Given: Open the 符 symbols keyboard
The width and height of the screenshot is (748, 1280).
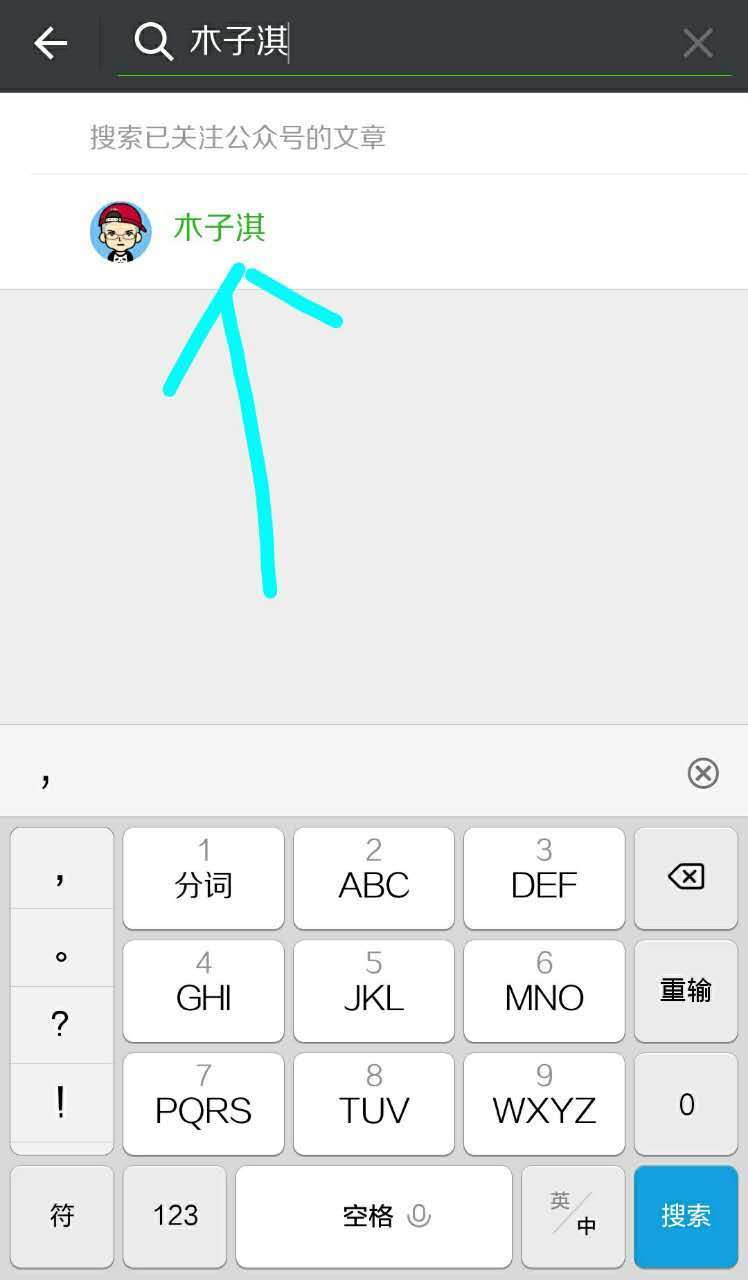Looking at the screenshot, I should (x=62, y=1215).
